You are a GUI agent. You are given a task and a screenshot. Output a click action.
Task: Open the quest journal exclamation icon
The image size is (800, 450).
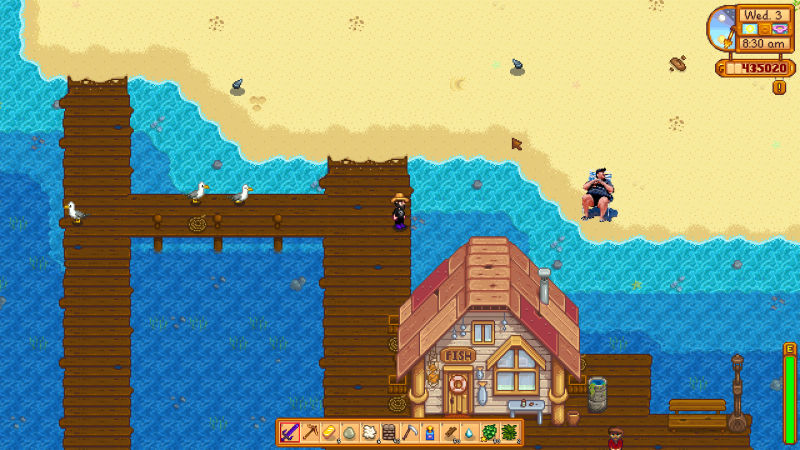click(x=779, y=87)
